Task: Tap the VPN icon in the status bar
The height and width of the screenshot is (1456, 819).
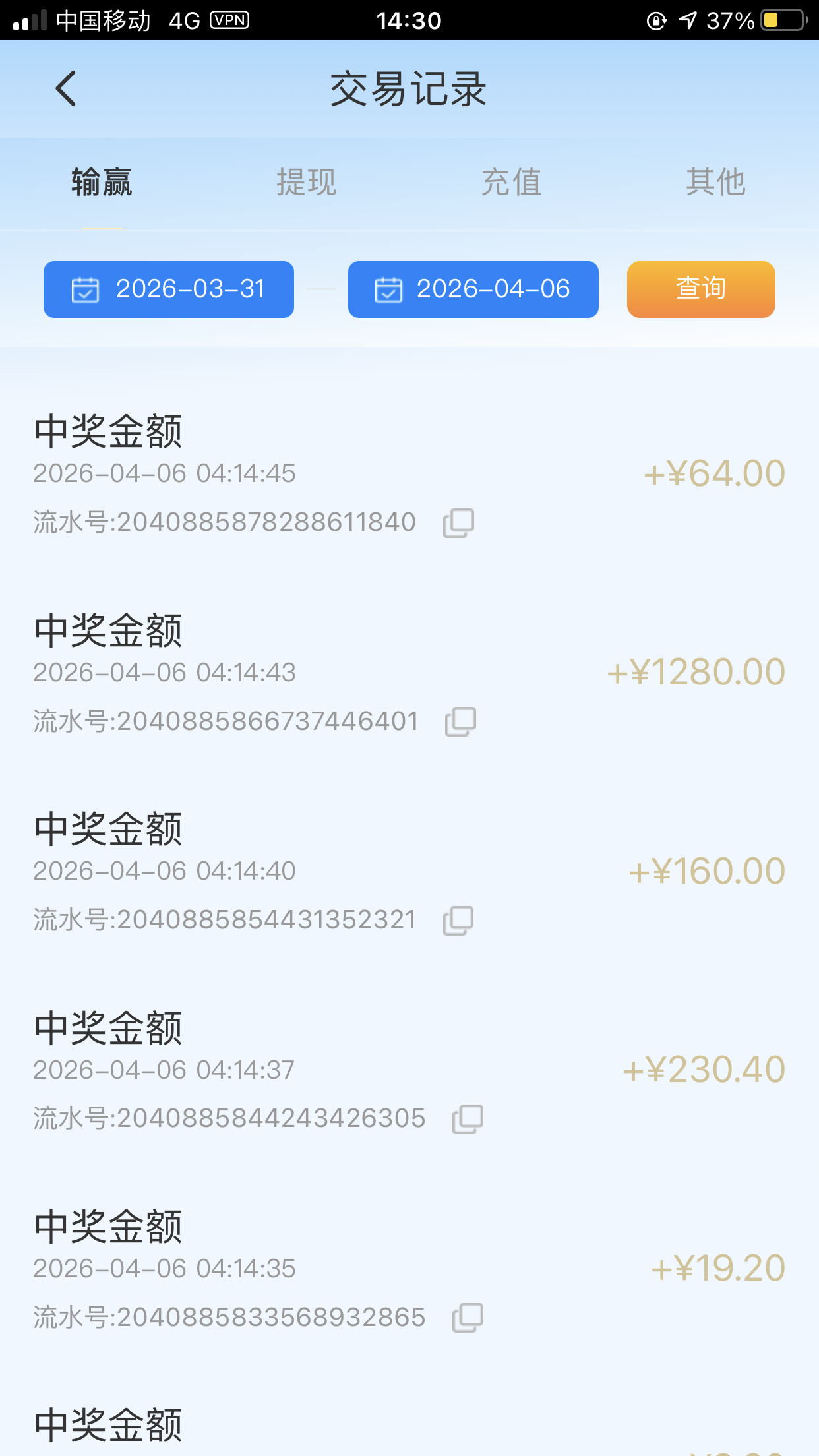Action: 228,20
